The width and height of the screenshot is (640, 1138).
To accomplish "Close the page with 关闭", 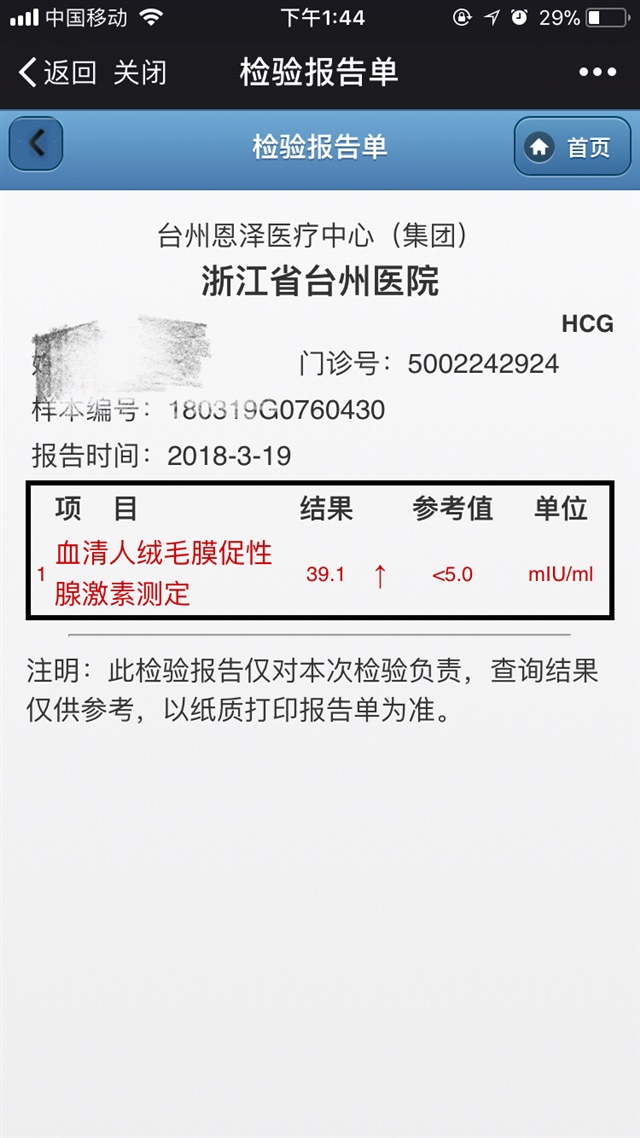I will (139, 72).
